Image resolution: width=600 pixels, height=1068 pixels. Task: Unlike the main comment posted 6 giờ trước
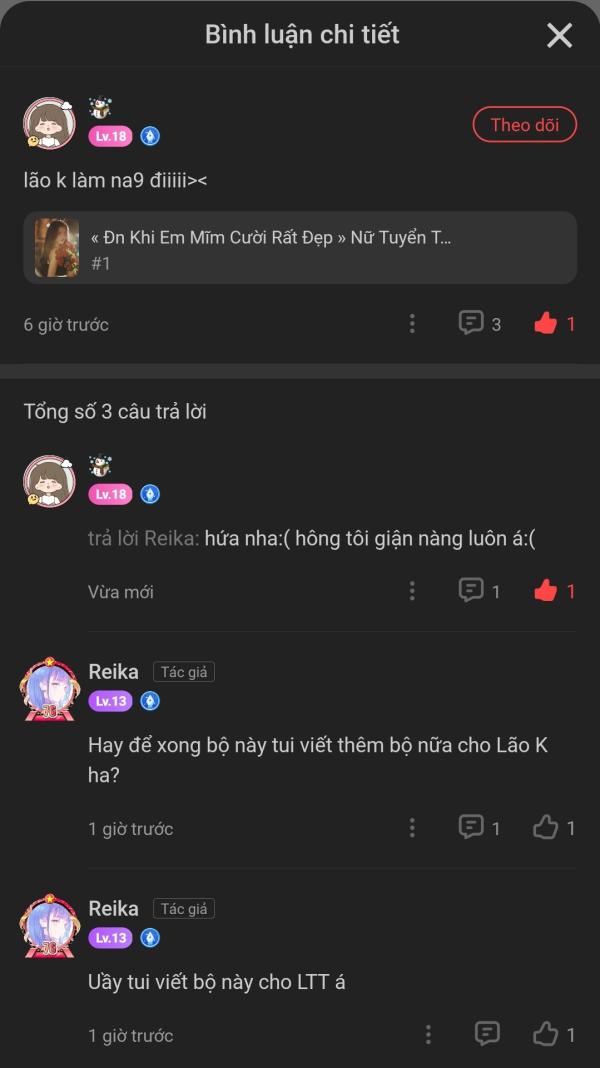pos(554,324)
